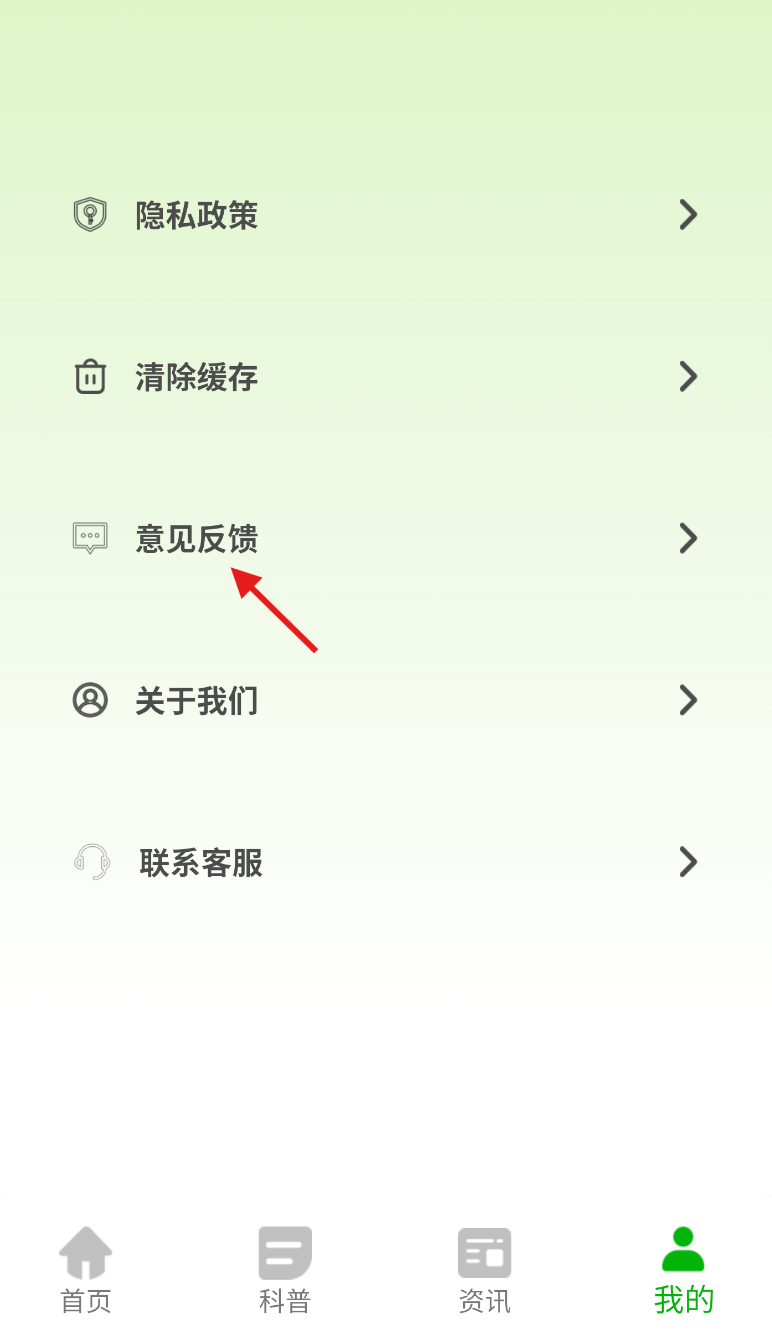Click the chevron beside 关于我们
772x1332 pixels.
click(x=687, y=700)
